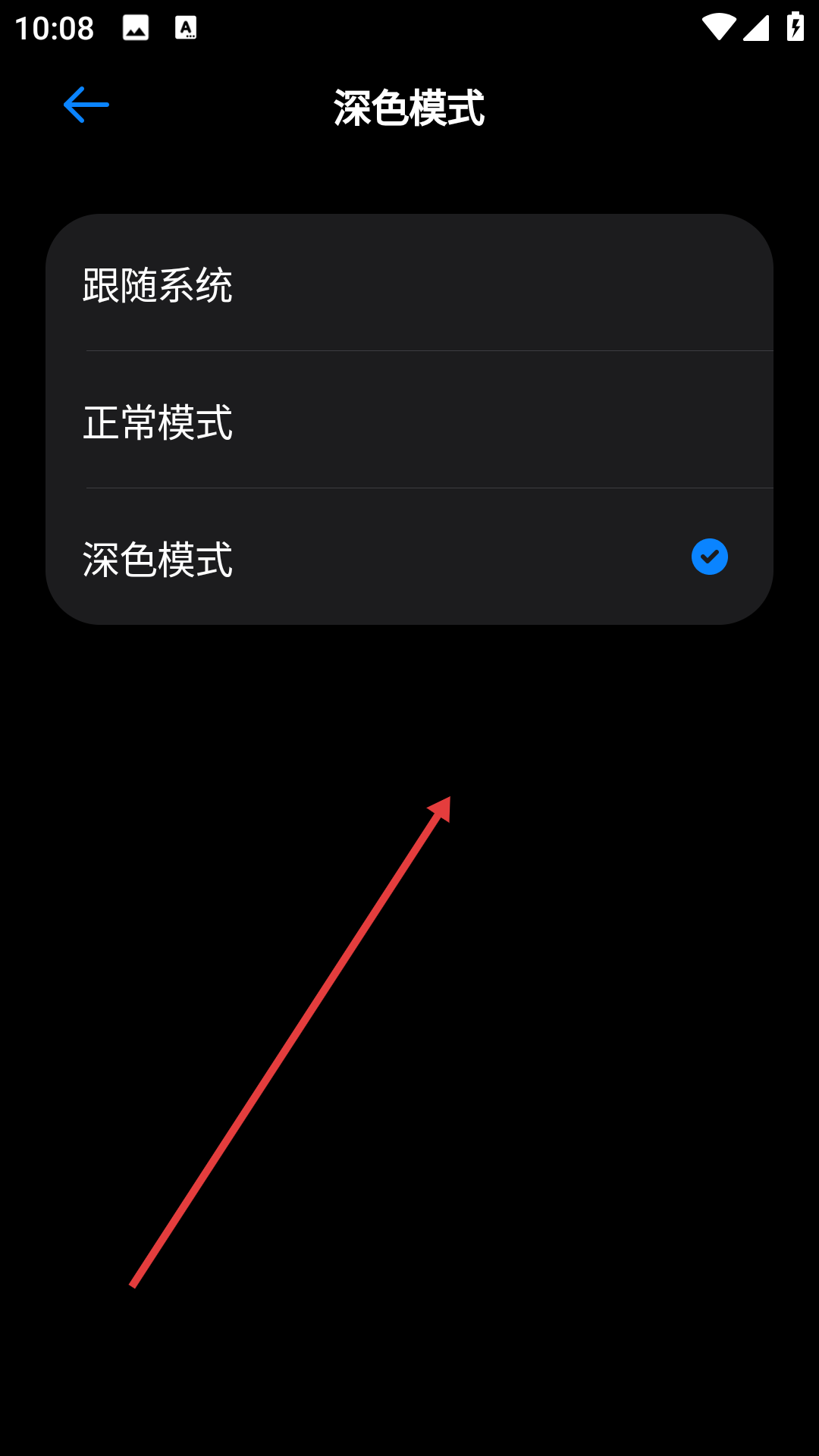Select the 深色模式 row
This screenshot has height=1456, width=819.
[x=409, y=558]
